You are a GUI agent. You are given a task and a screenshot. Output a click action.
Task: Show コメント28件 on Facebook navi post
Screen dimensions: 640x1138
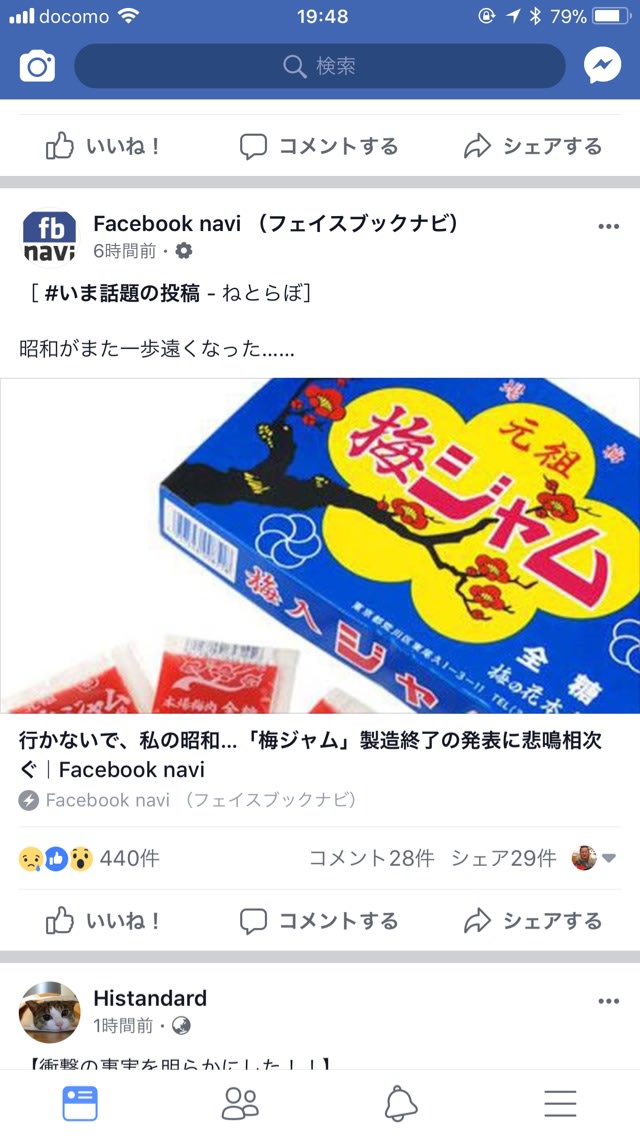pyautogui.click(x=371, y=858)
